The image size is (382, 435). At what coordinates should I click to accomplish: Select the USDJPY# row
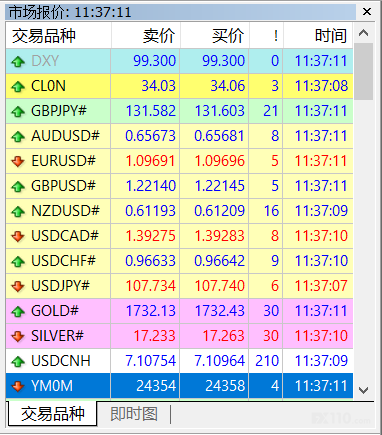(179, 286)
